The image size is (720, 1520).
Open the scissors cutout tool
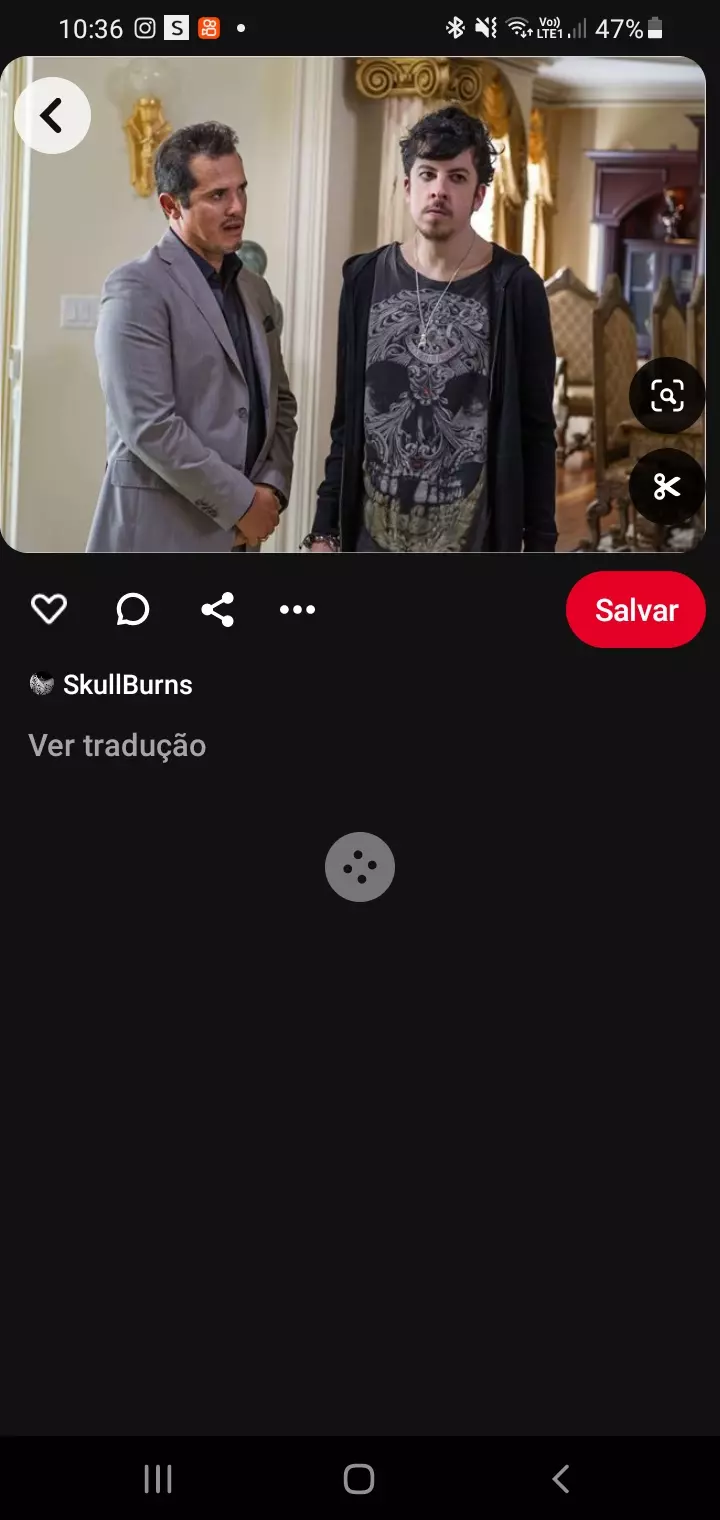[x=667, y=487]
